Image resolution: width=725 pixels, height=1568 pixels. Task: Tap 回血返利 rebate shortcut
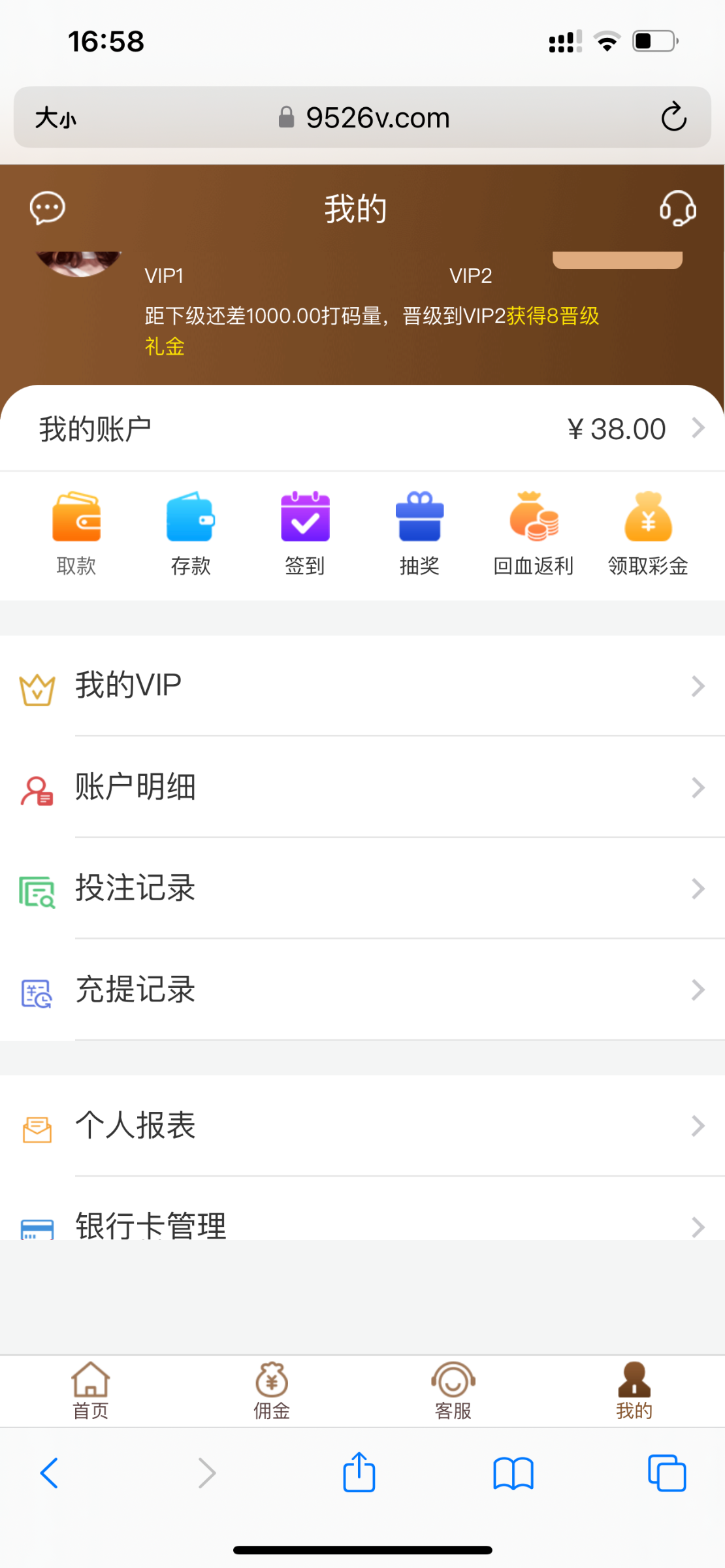click(534, 533)
